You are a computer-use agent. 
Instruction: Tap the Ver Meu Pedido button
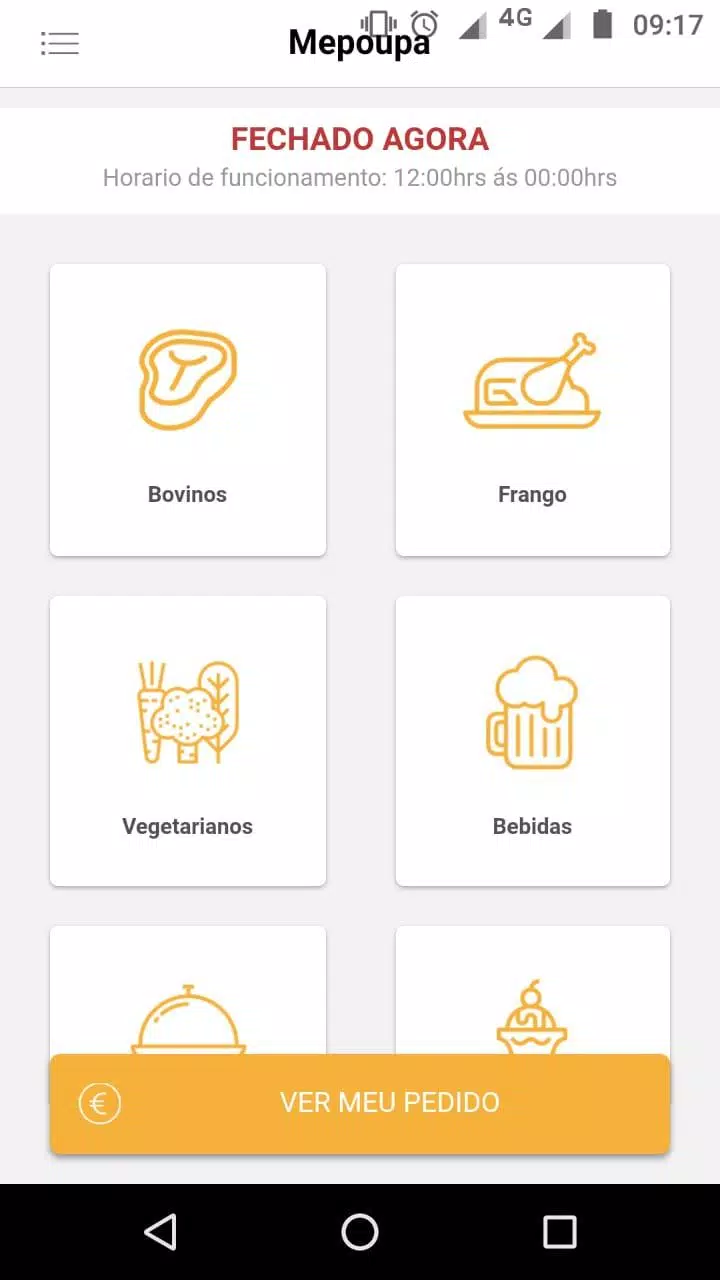[360, 1103]
